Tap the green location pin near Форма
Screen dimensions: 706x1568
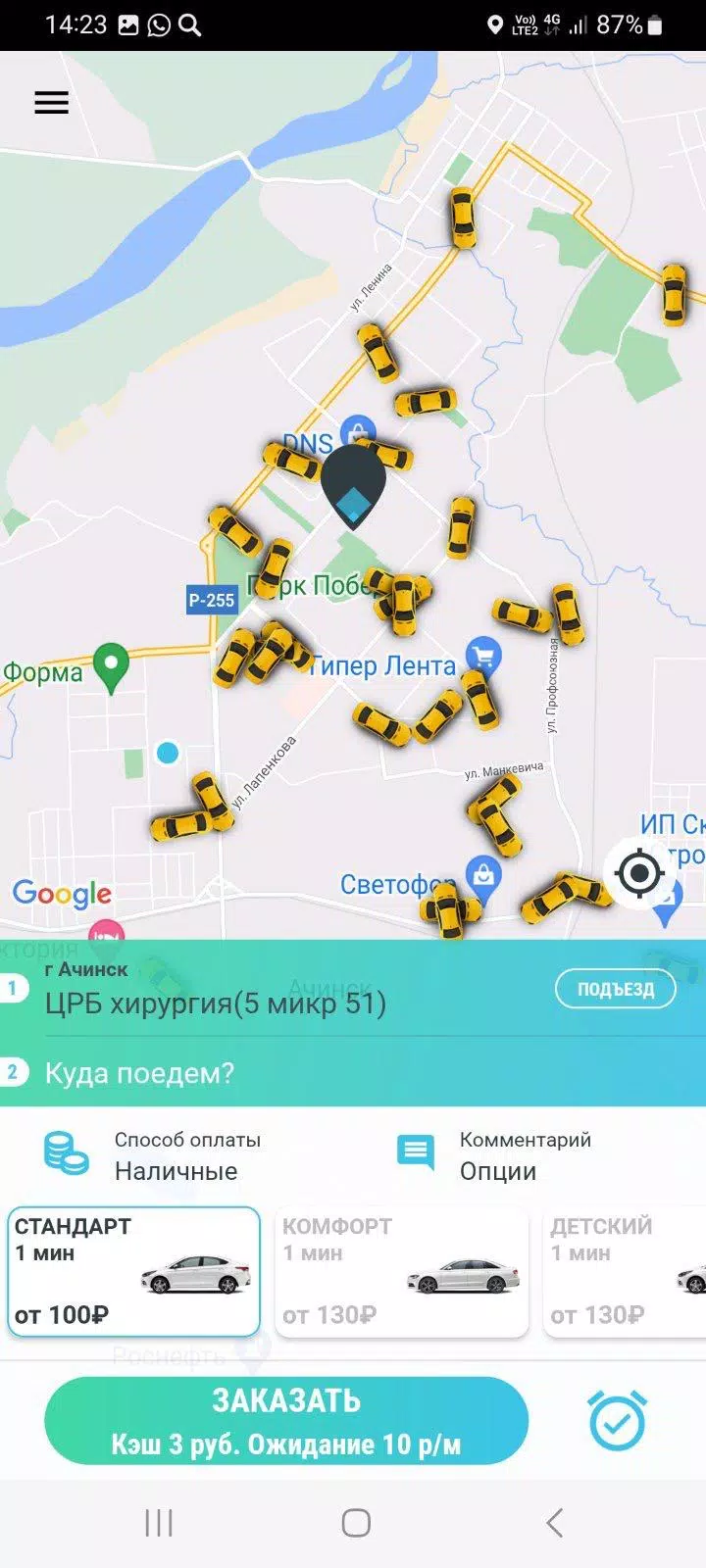coord(110,662)
